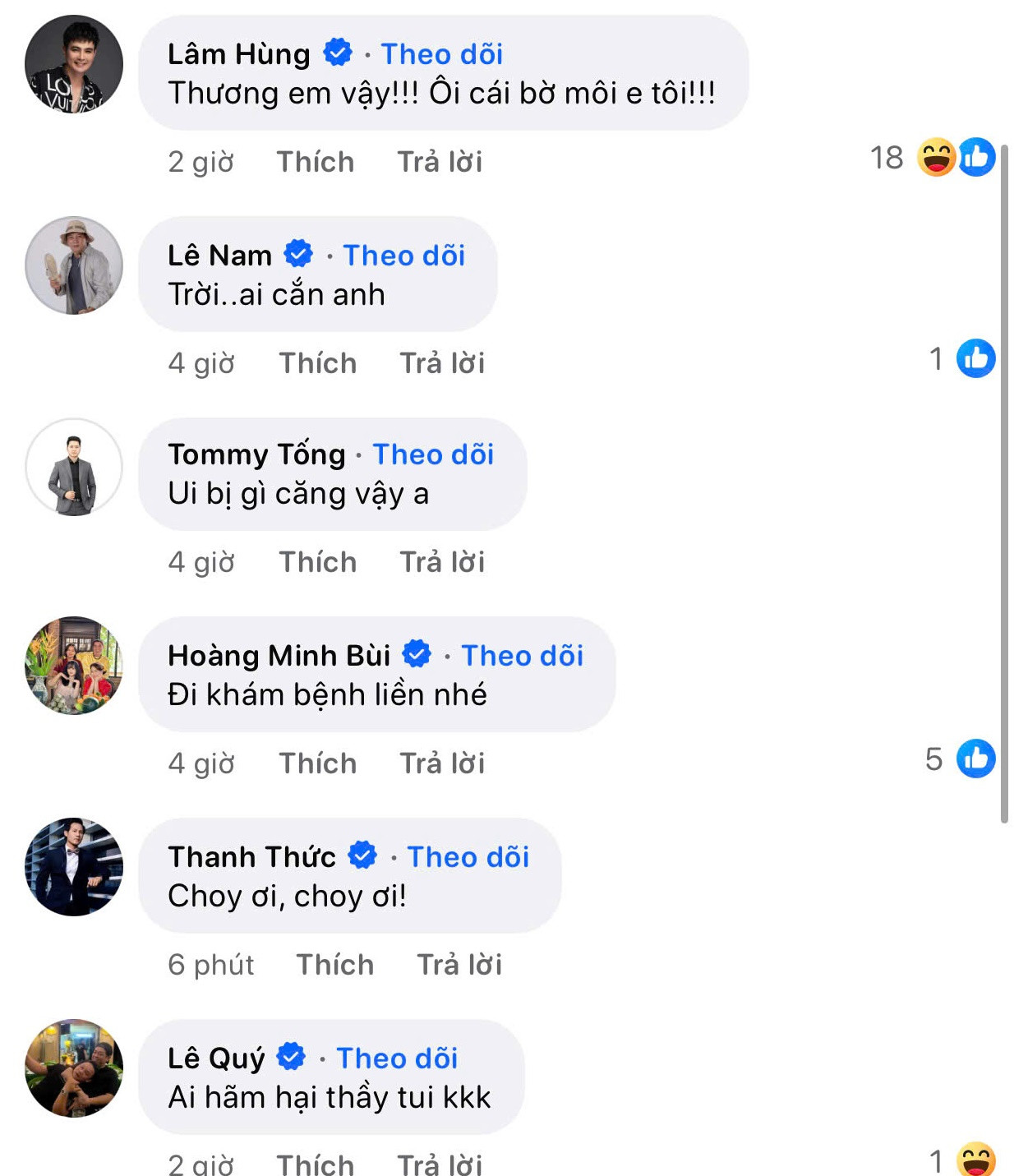Open Thanh Thức's profile picture

74,867
